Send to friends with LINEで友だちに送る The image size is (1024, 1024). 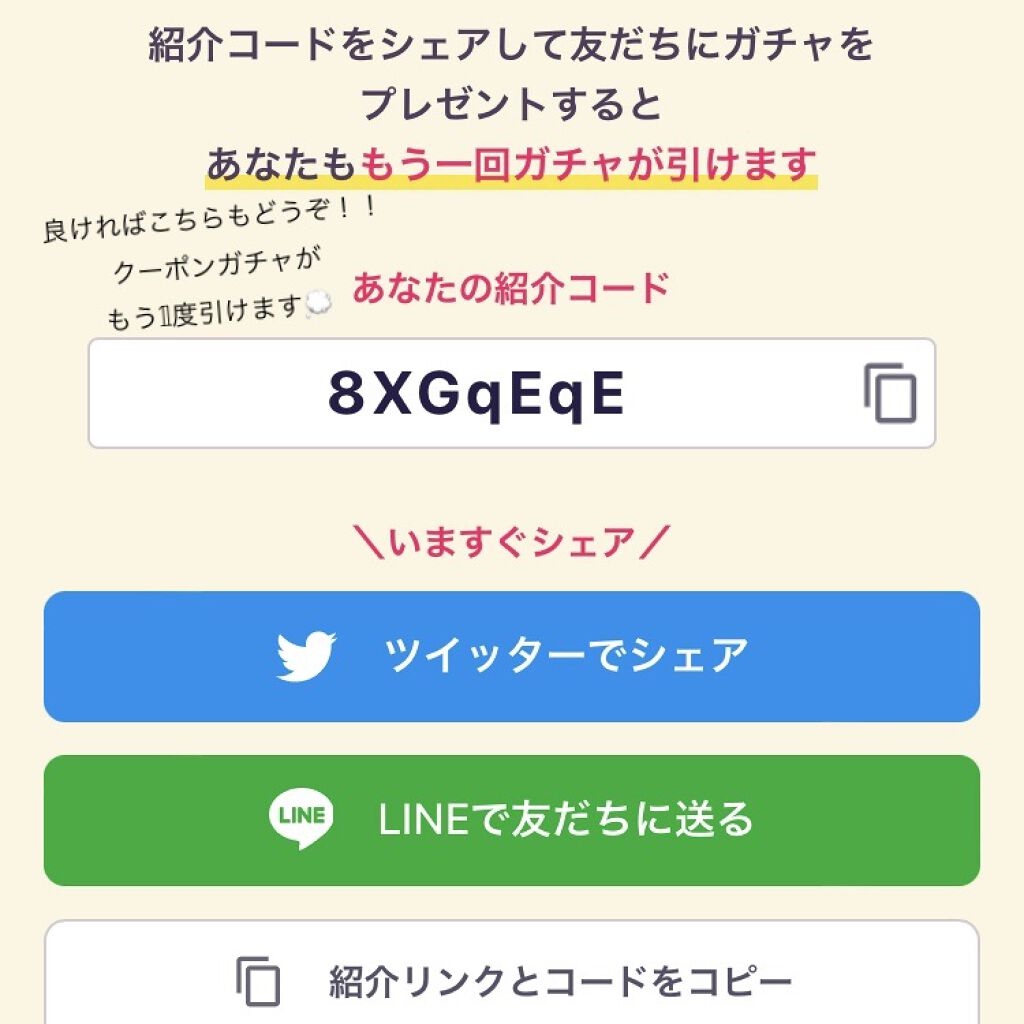coord(511,820)
